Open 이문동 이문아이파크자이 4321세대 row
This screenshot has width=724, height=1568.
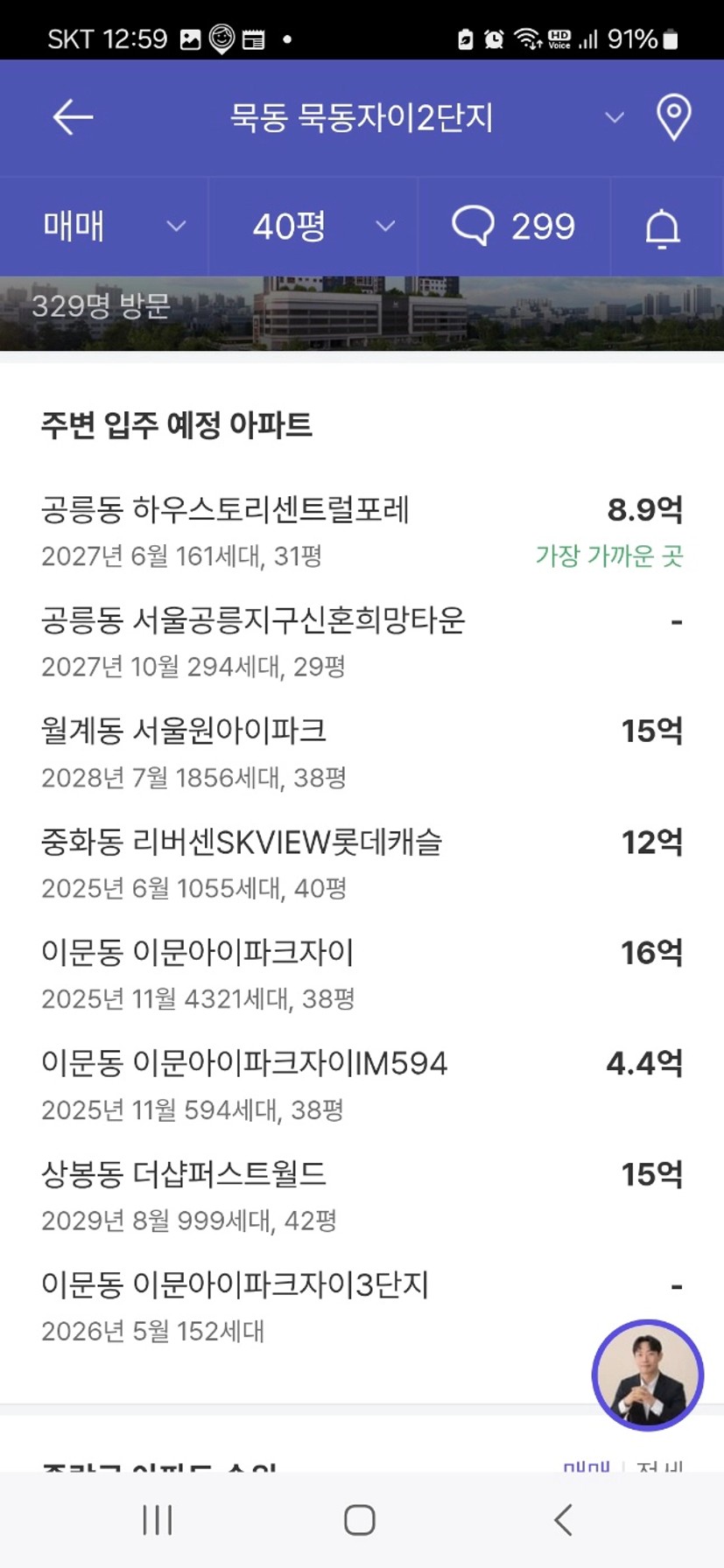[362, 975]
